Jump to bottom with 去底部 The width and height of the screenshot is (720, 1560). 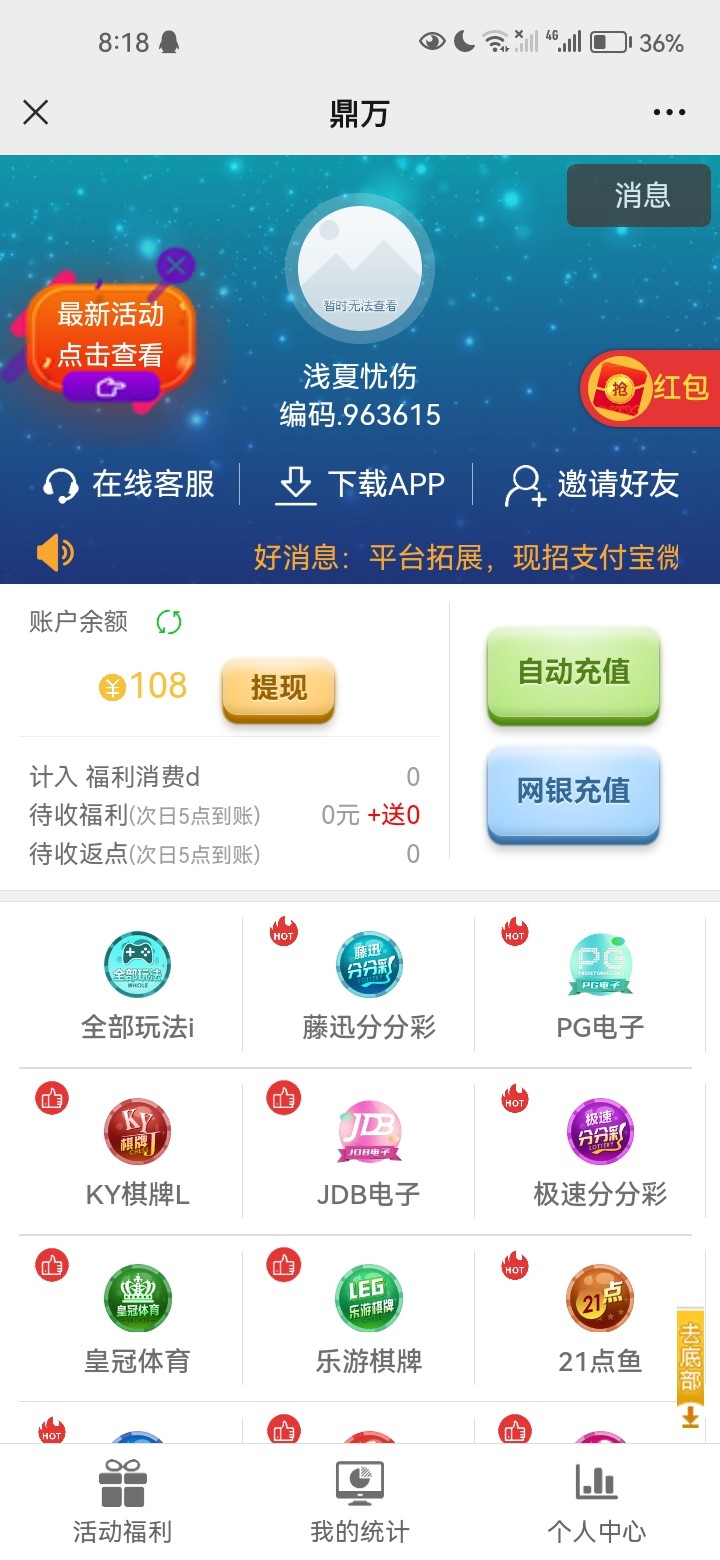(x=690, y=1367)
